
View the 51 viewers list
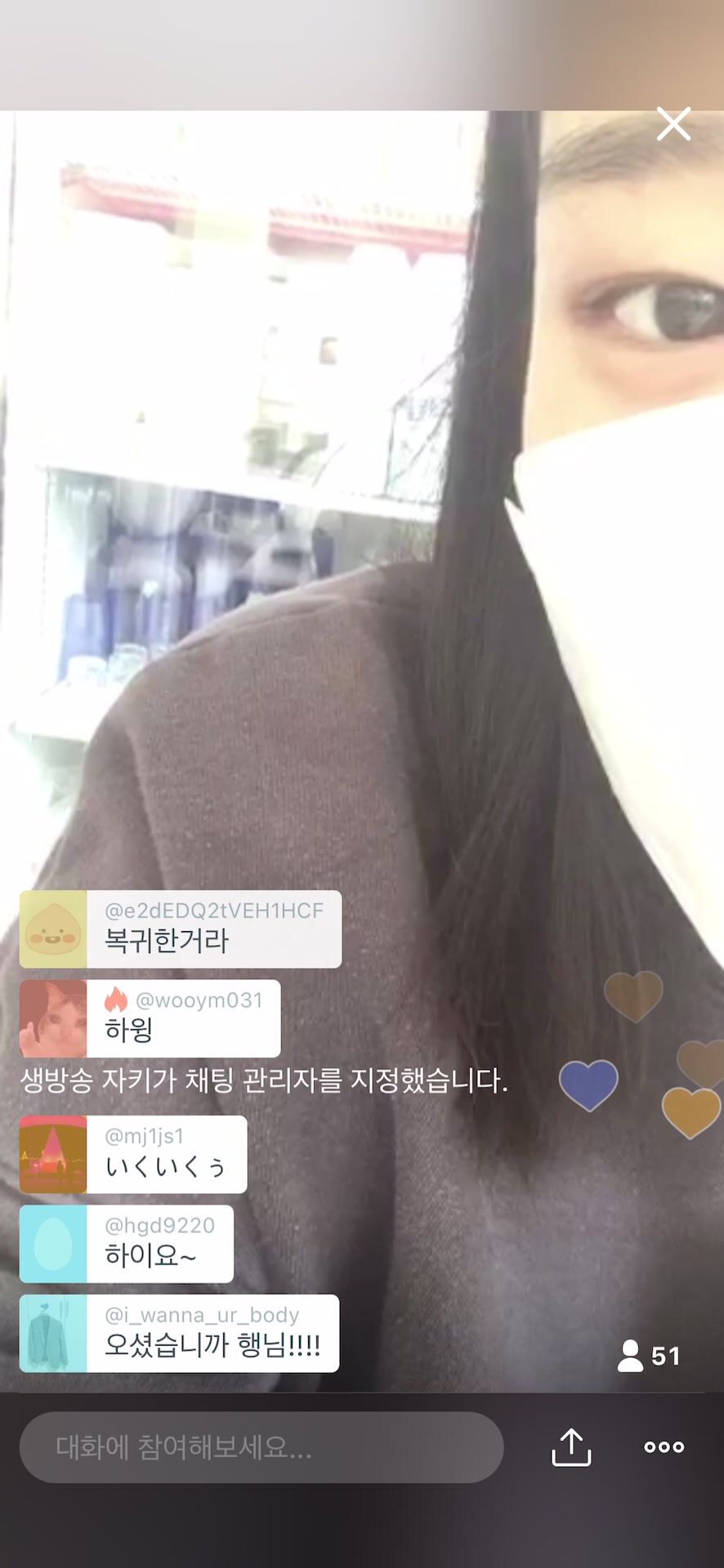649,1356
